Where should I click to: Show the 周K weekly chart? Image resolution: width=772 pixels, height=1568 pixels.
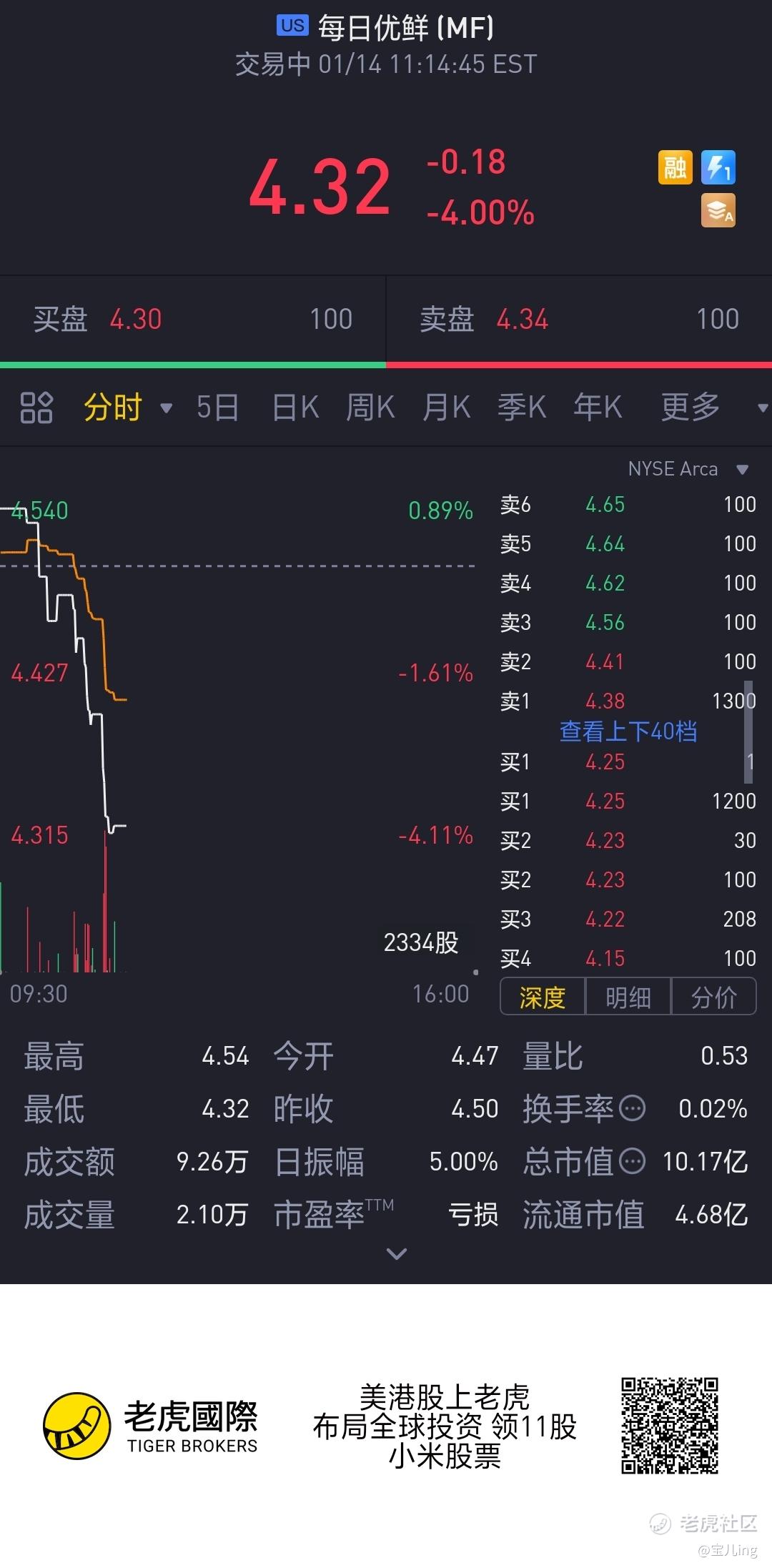(370, 408)
